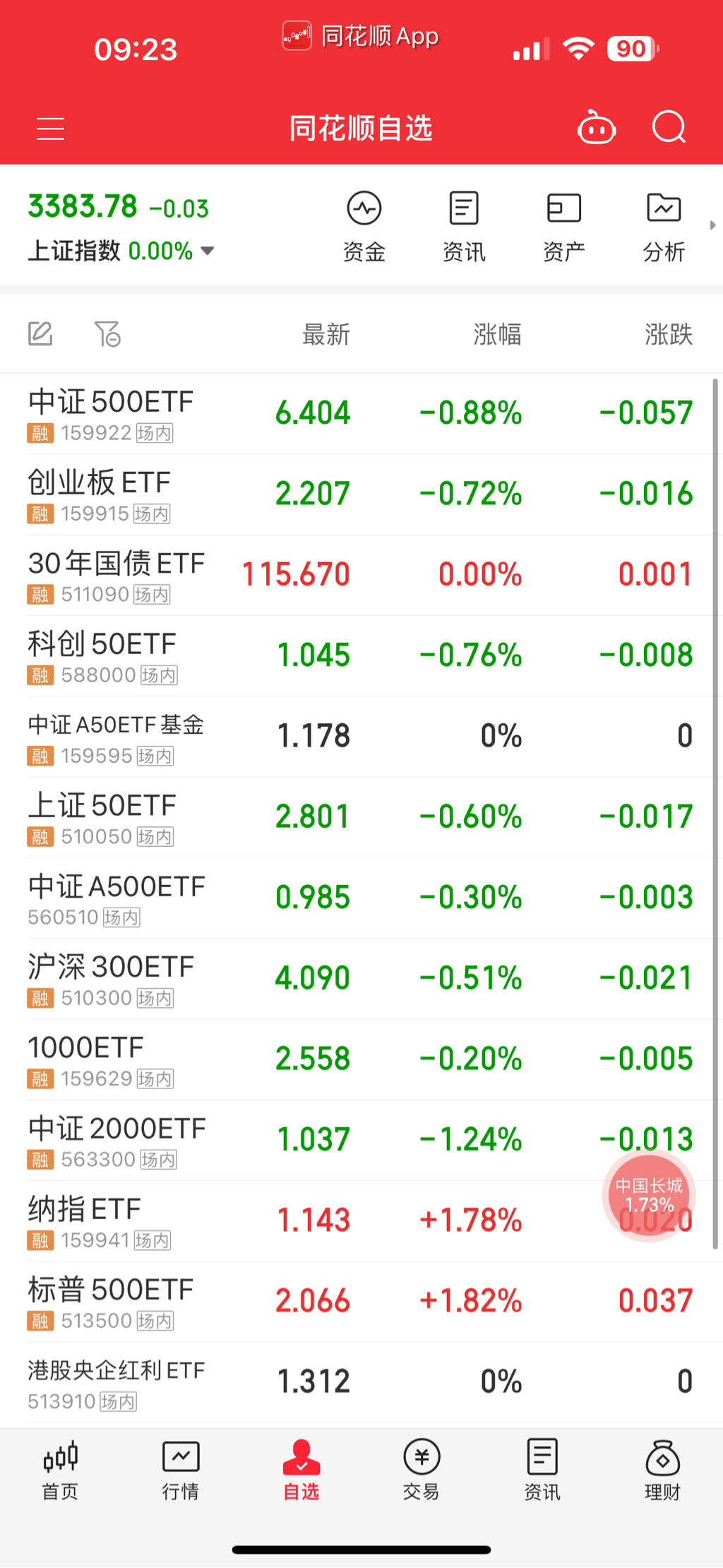Tap the search magnifier icon
Screen dimensions: 723x1568
point(668,128)
